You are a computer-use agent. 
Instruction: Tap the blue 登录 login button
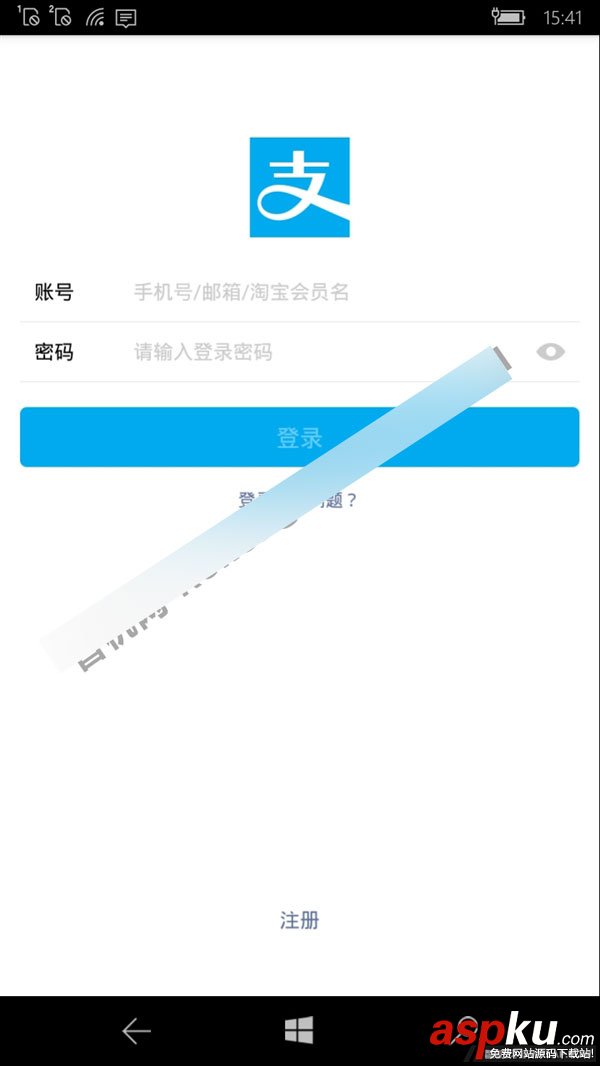(x=299, y=437)
